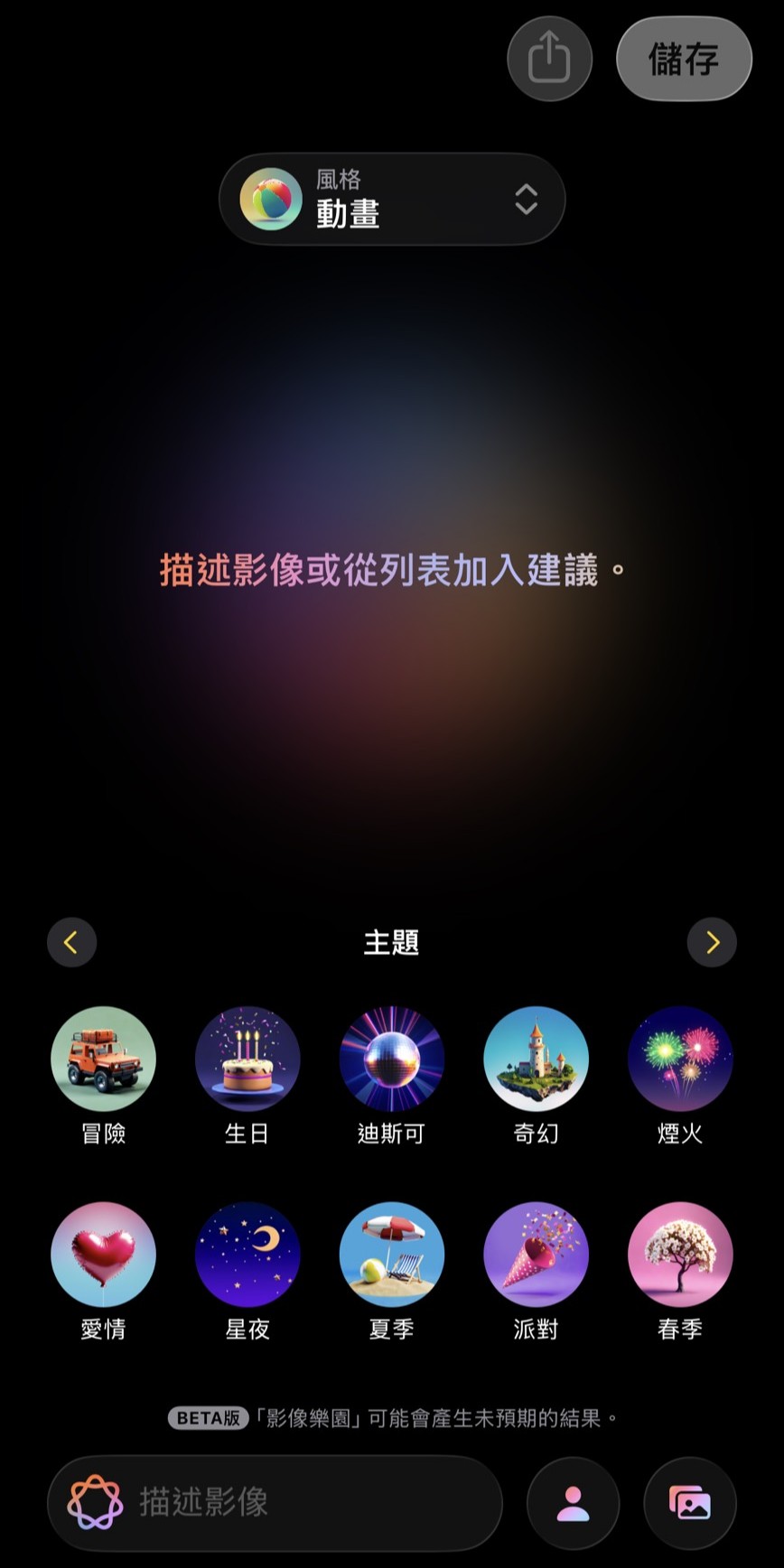The height and width of the screenshot is (1568, 784).
Task: Select the 煙火 fireworks theme
Action: point(679,1059)
